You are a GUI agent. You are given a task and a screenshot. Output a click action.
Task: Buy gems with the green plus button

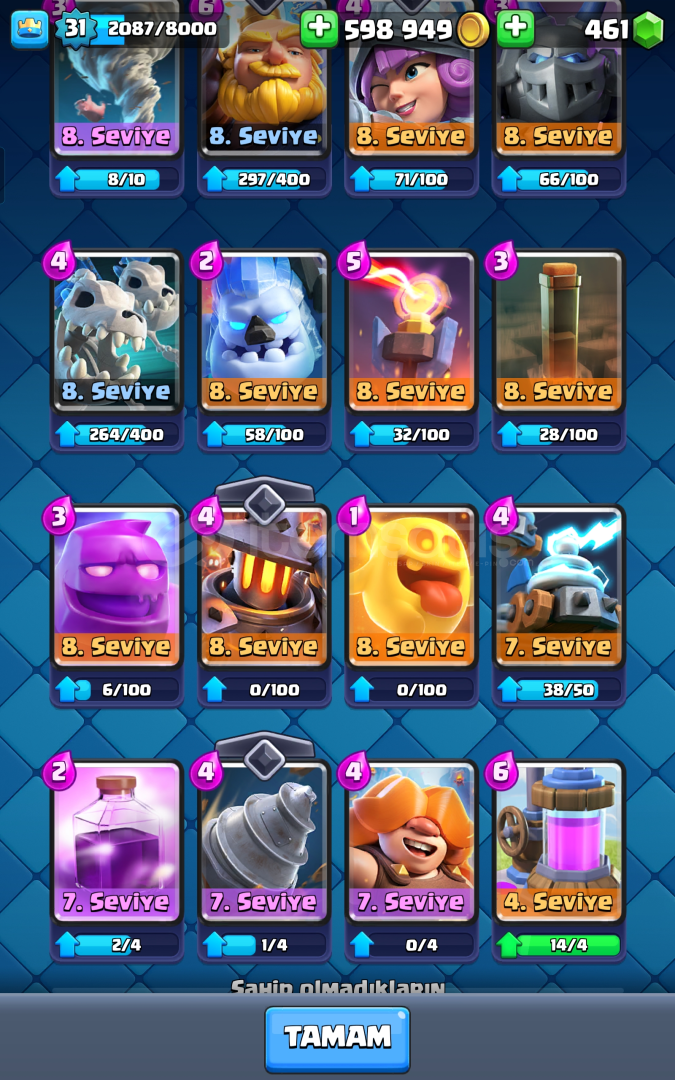[515, 29]
